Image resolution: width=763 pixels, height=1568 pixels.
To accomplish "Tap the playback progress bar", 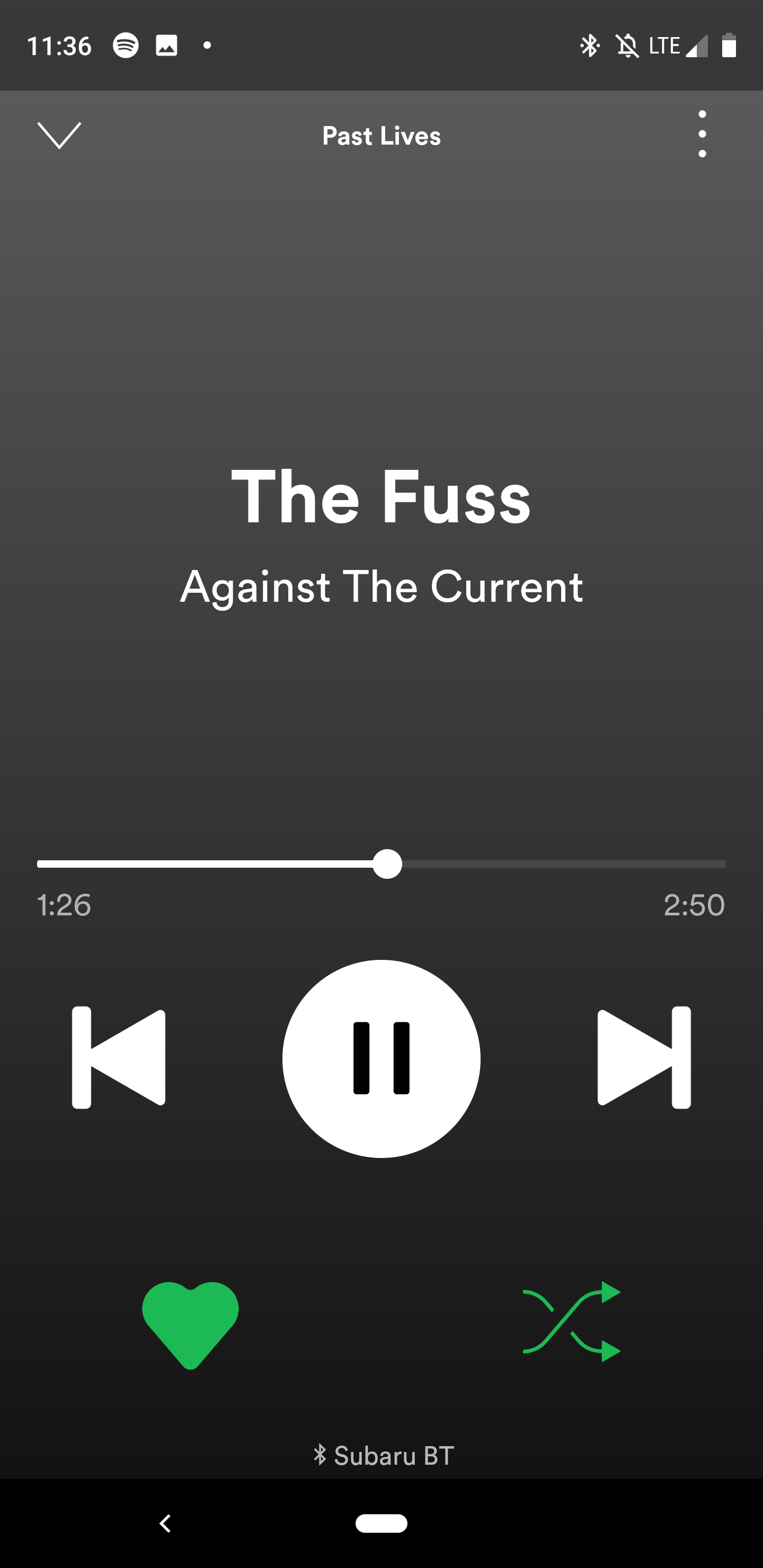I will point(381,865).
